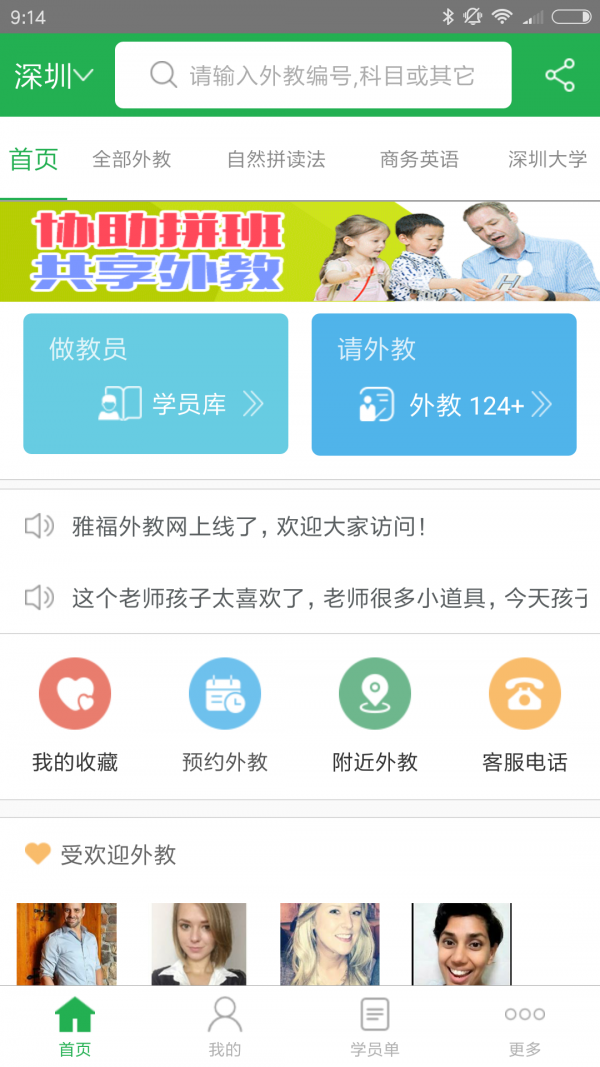
Task: Switch to the 学员单 bottom tab
Action: 375,1027
